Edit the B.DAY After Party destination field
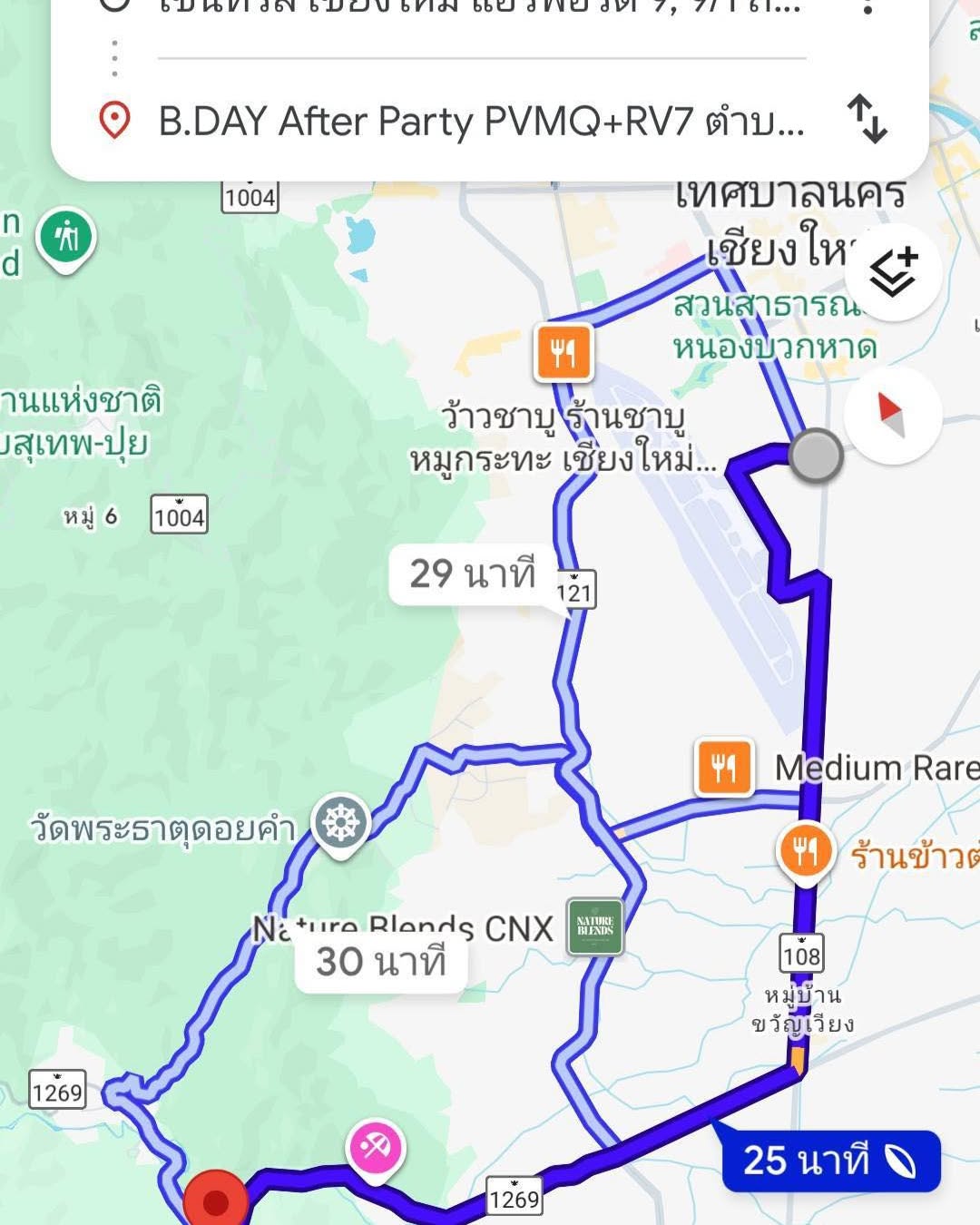The height and width of the screenshot is (1225, 980). [480, 122]
